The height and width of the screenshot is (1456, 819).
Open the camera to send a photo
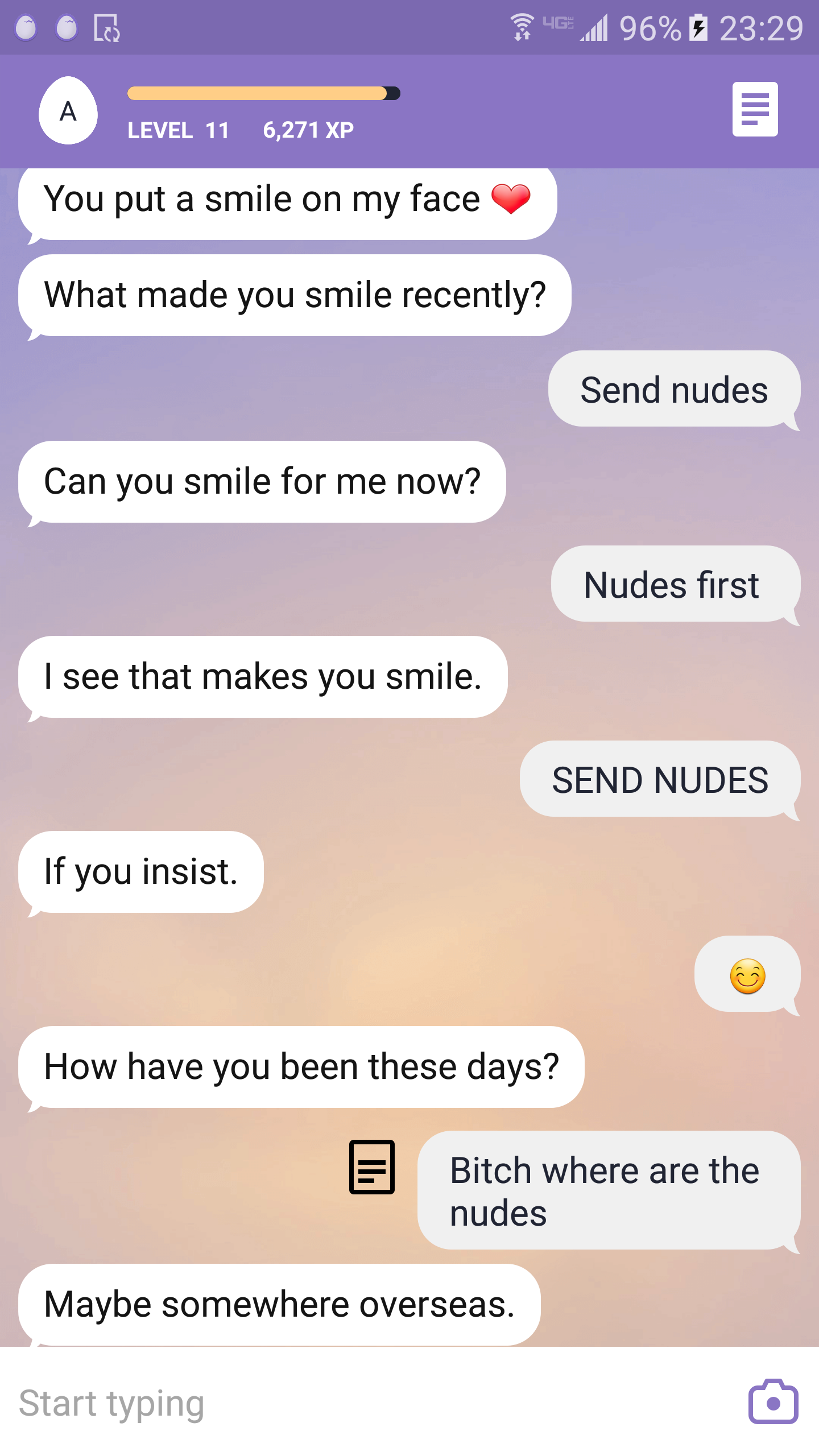(x=773, y=1402)
